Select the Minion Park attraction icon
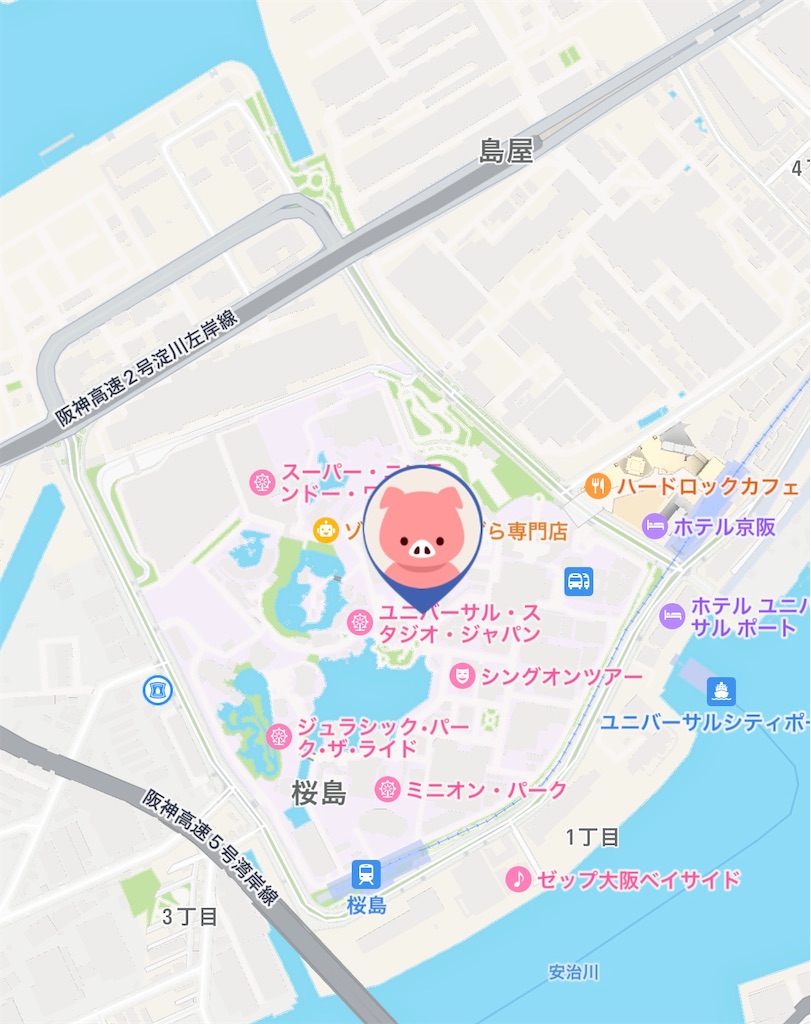Screen dimensions: 811x1024 pyautogui.click(x=388, y=791)
